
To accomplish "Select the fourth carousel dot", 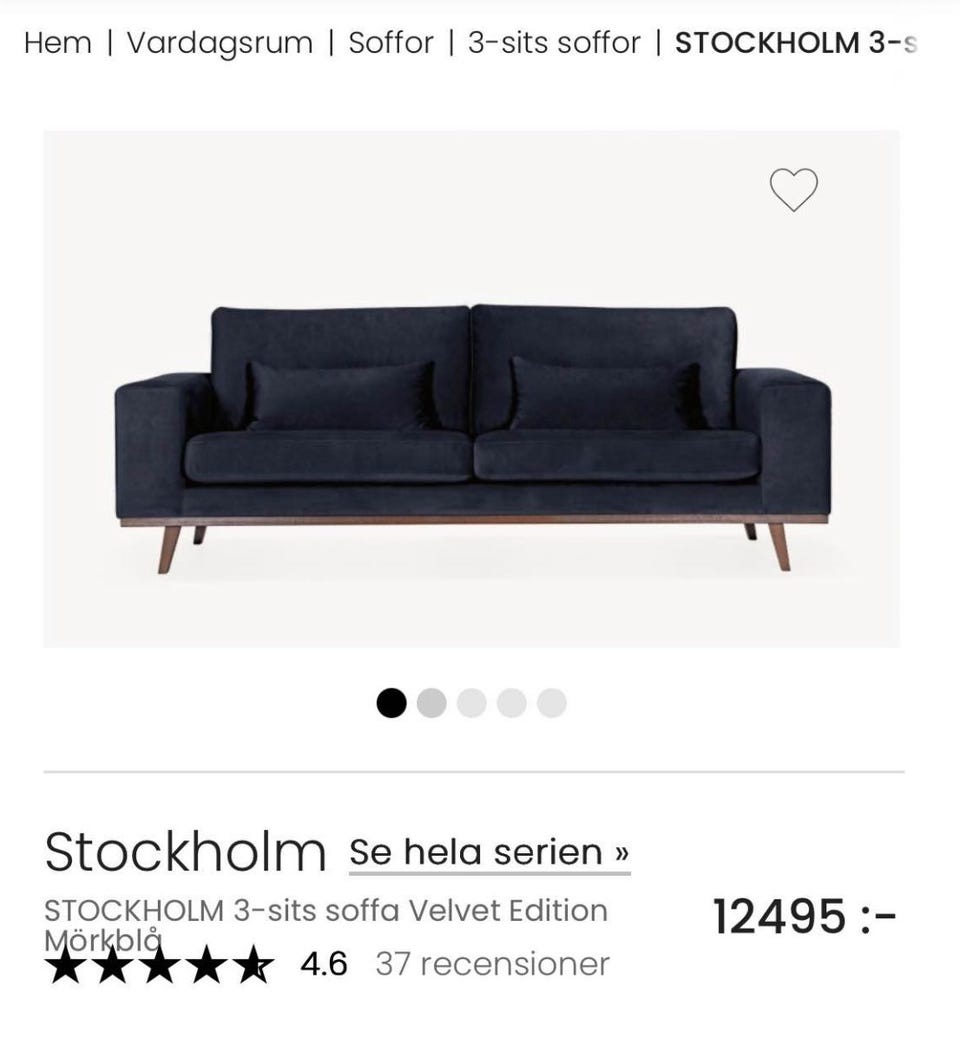I will [x=510, y=703].
